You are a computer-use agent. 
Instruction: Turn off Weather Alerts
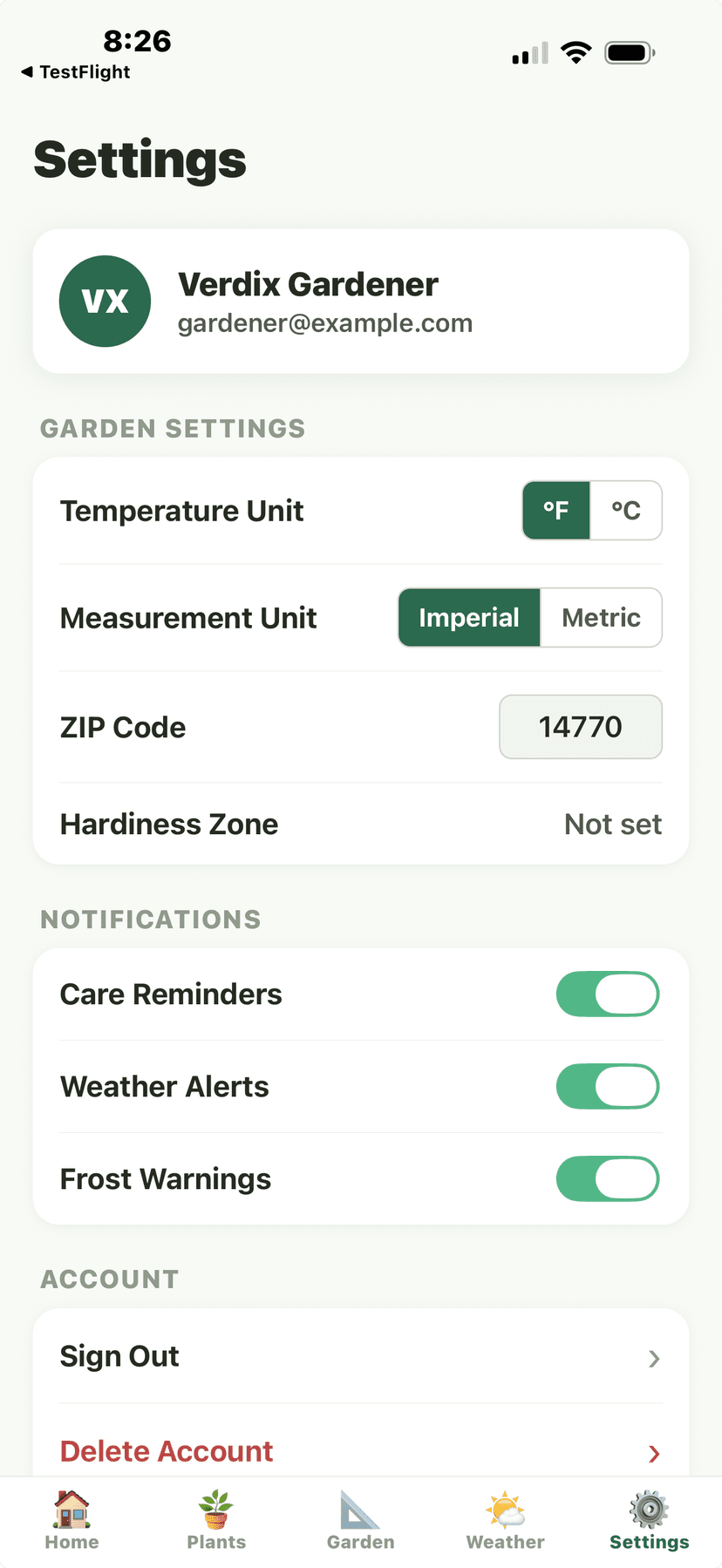[608, 1086]
